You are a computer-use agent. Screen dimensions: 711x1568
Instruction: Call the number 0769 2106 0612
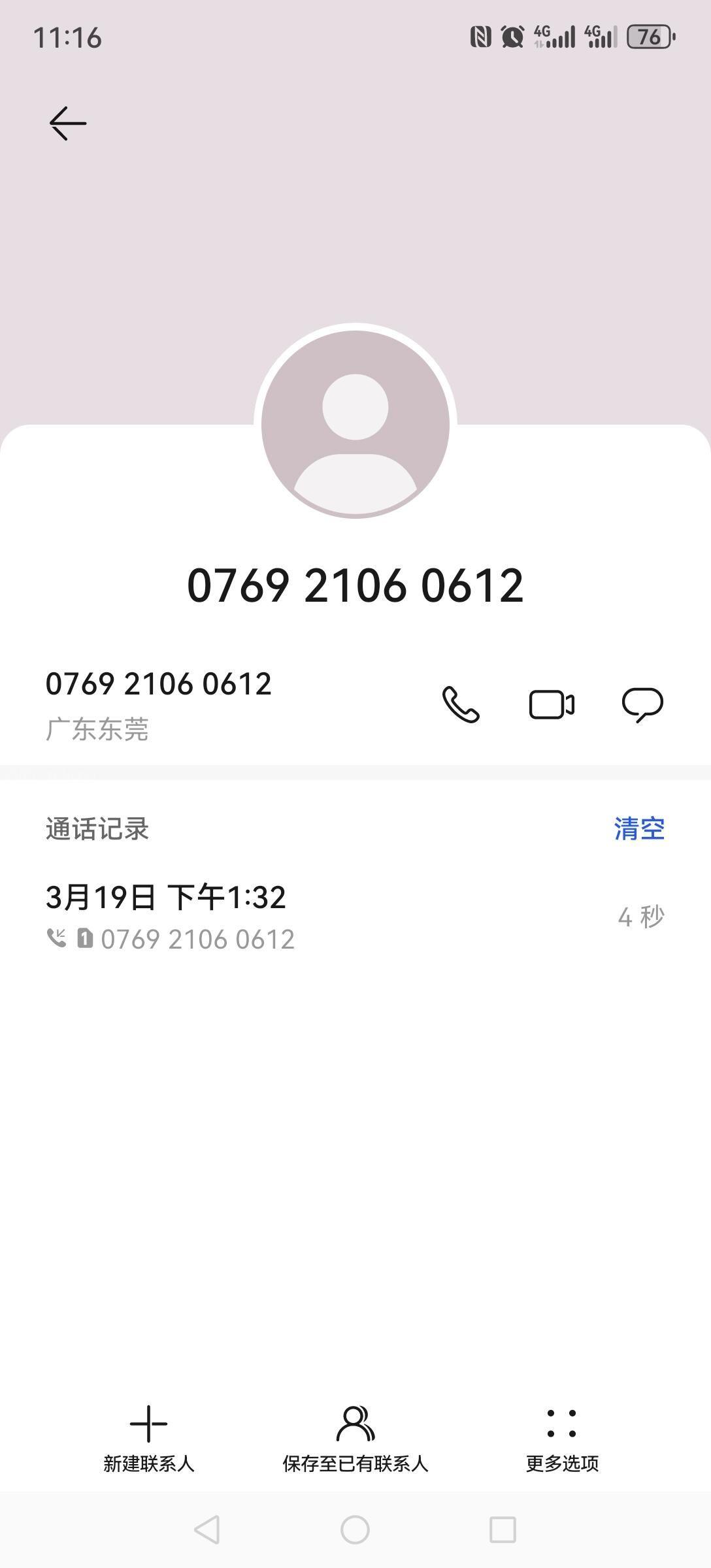(461, 704)
